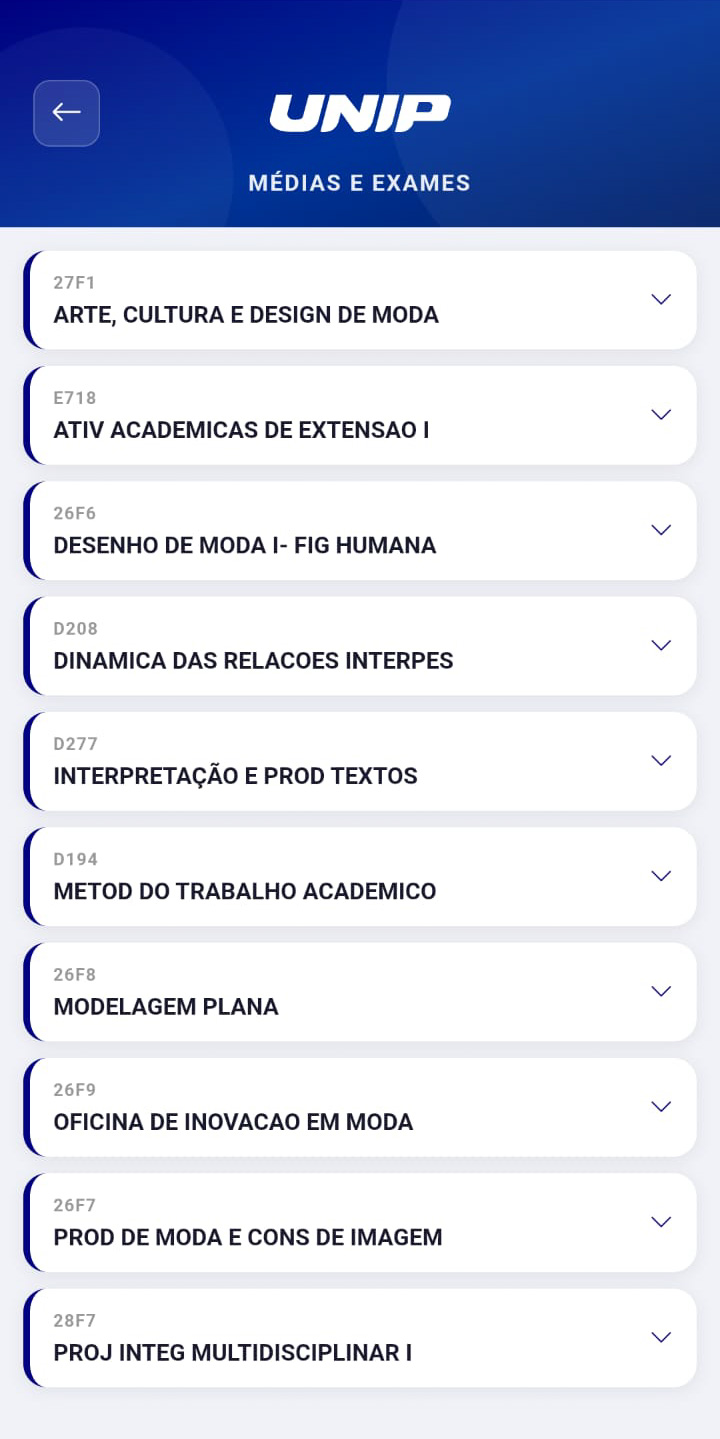This screenshot has height=1439, width=720.
Task: Open METOD DO TRABALHO ACADEMICO averages
Action: [x=660, y=876]
